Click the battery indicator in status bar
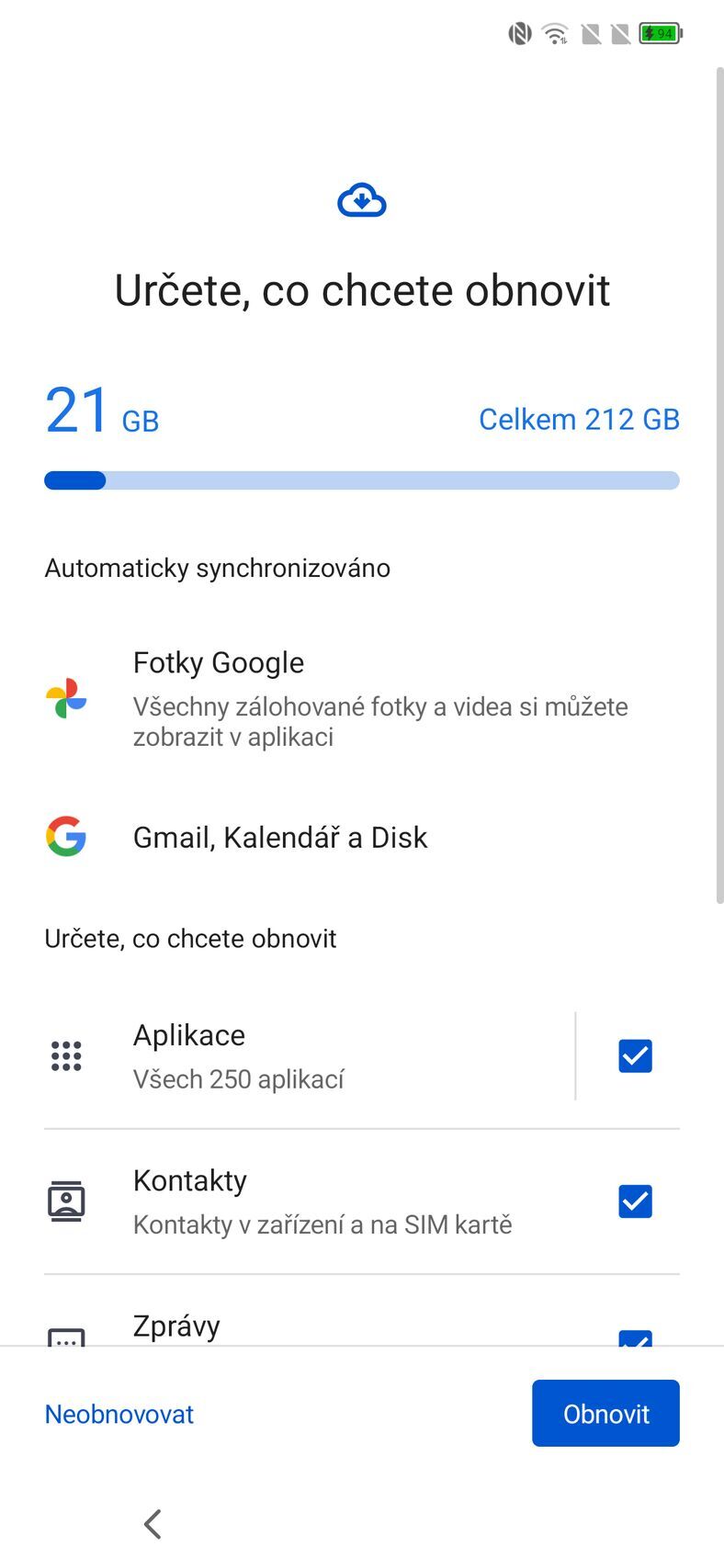The image size is (724, 1568). [x=658, y=33]
